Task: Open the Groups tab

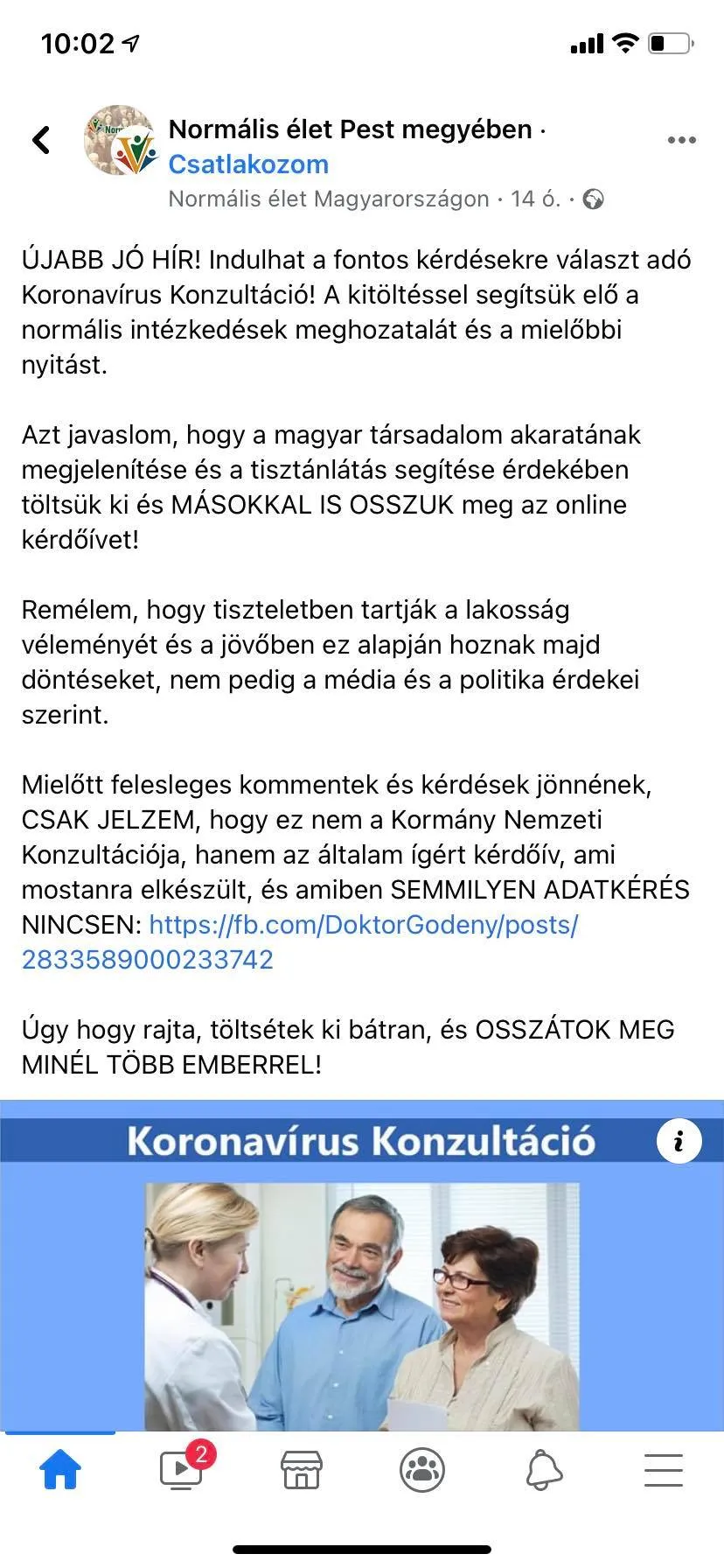Action: 422,1470
